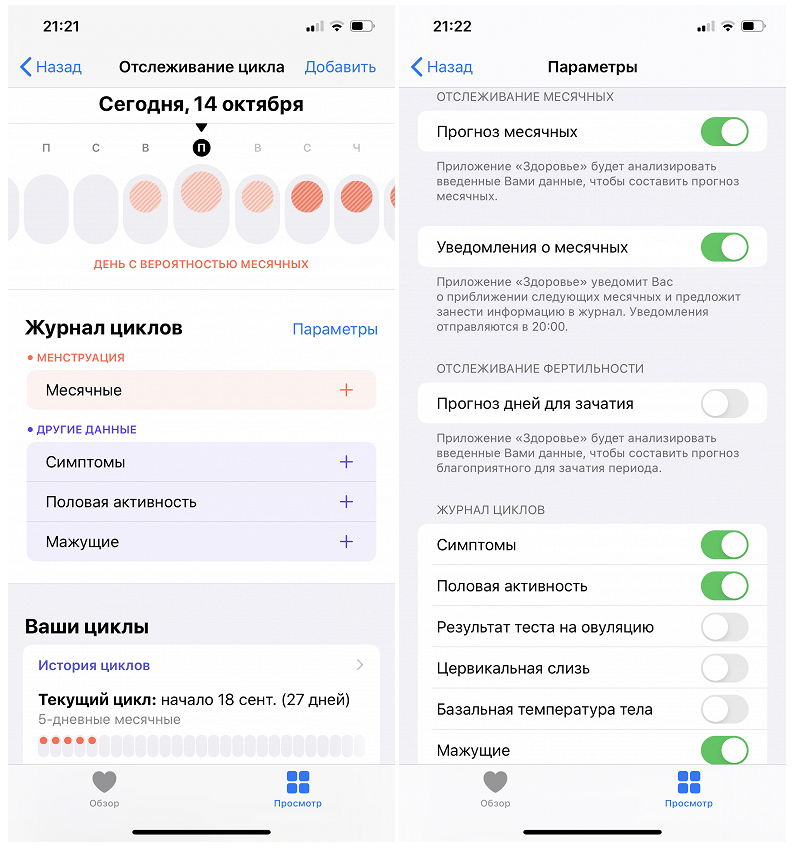Turn off Уведомления о месячных
Viewport: 794px width, 850px height.
(x=724, y=247)
